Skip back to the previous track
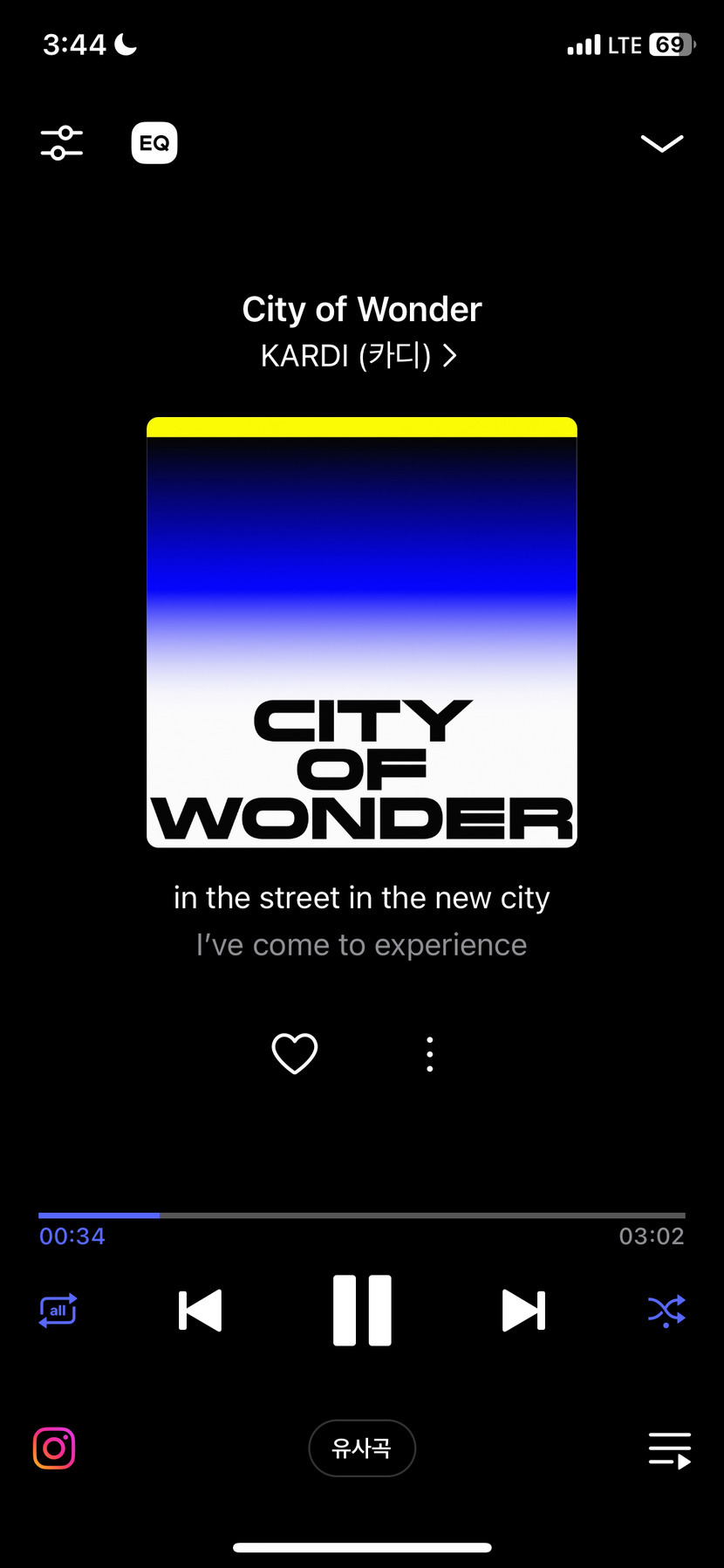Image resolution: width=724 pixels, height=1568 pixels. pyautogui.click(x=200, y=1310)
